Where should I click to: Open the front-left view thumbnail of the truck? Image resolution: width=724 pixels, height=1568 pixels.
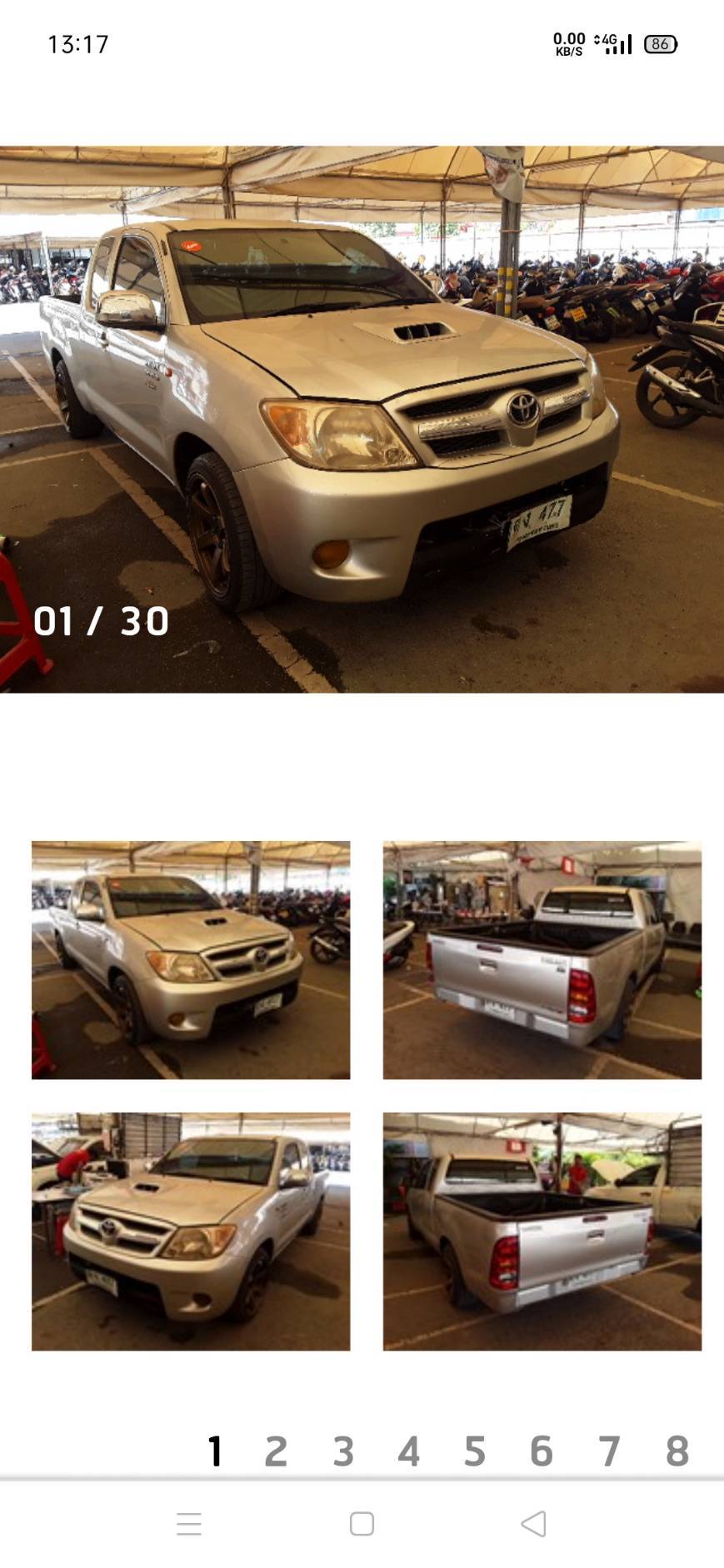click(x=191, y=960)
